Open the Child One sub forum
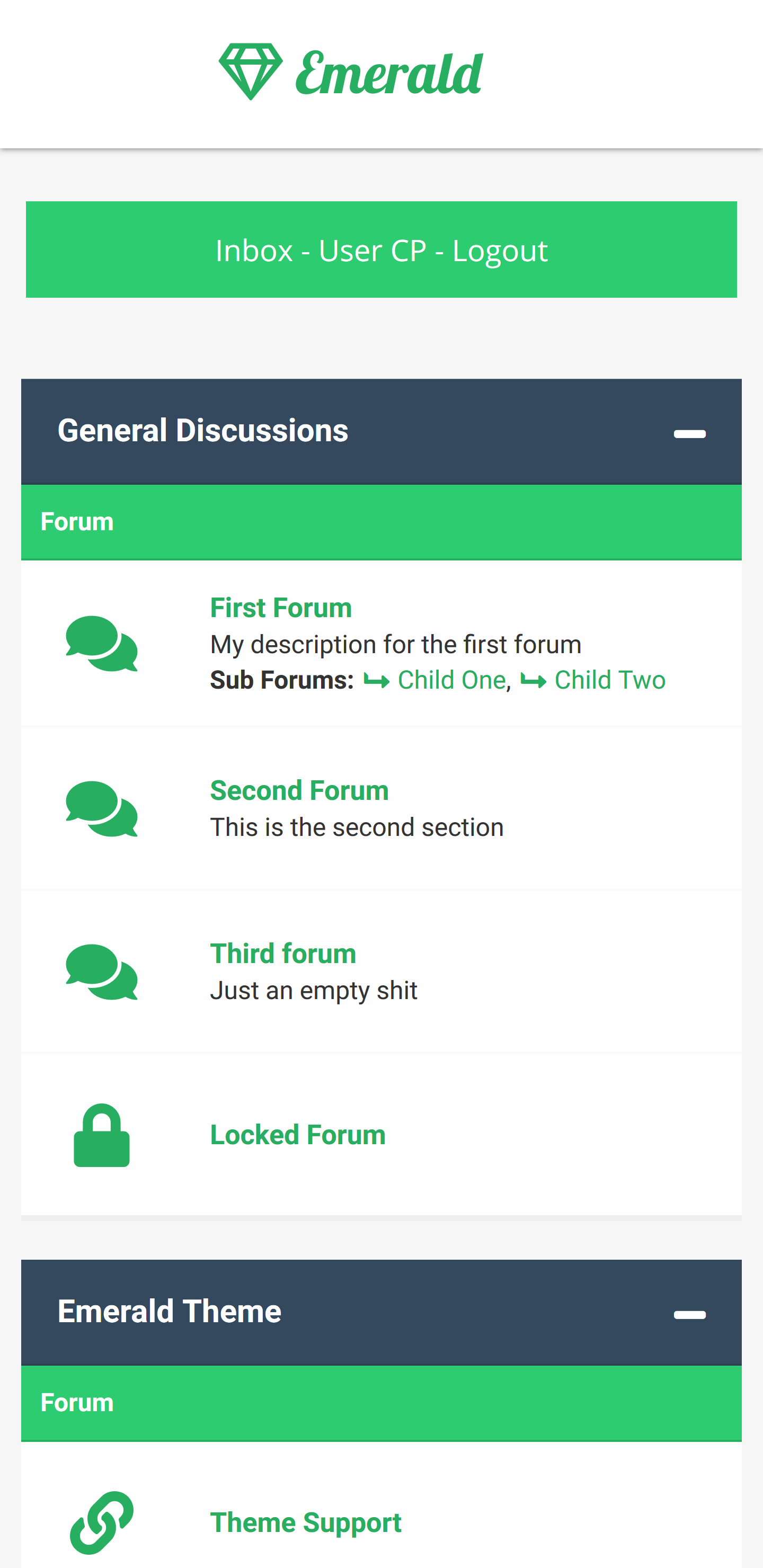The image size is (763, 1568). point(451,680)
